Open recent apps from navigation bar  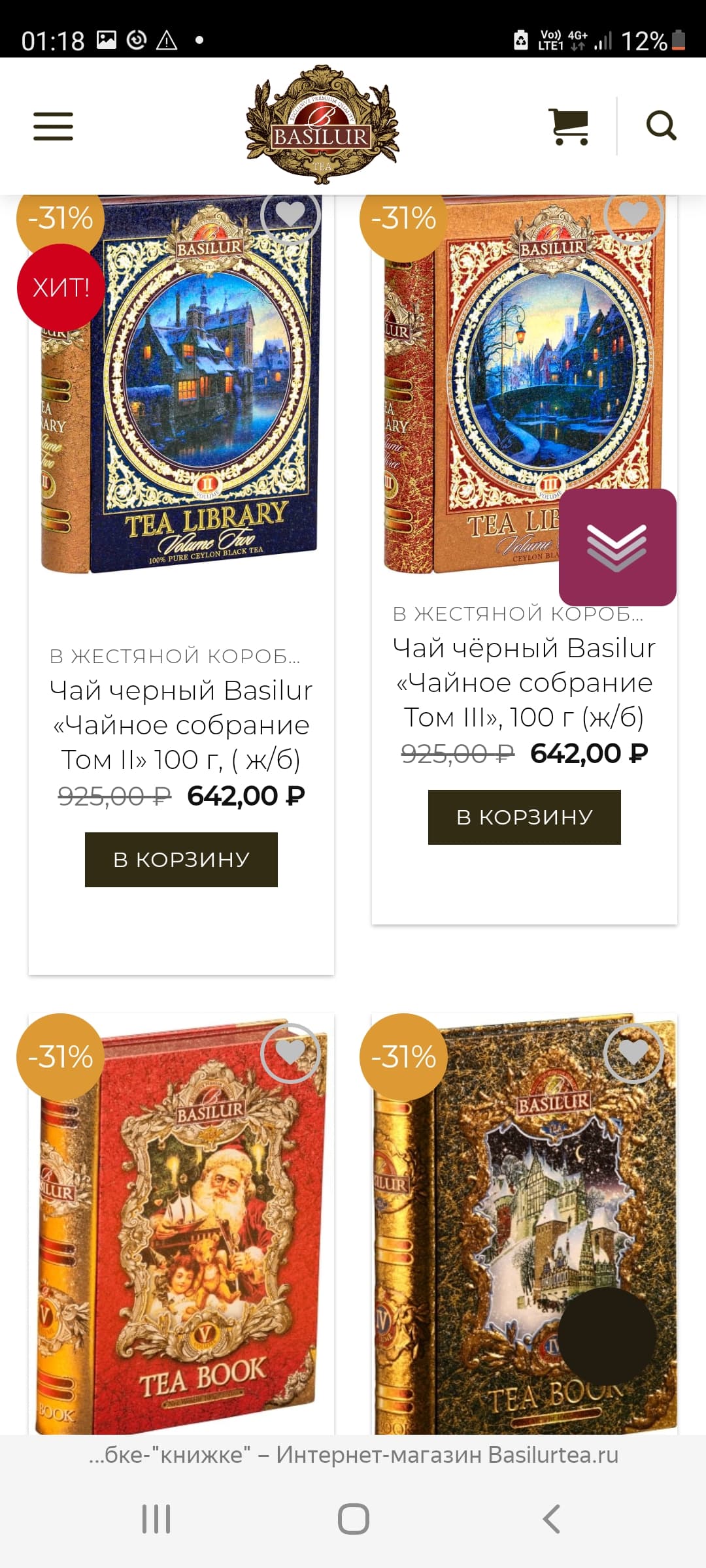[x=157, y=1519]
